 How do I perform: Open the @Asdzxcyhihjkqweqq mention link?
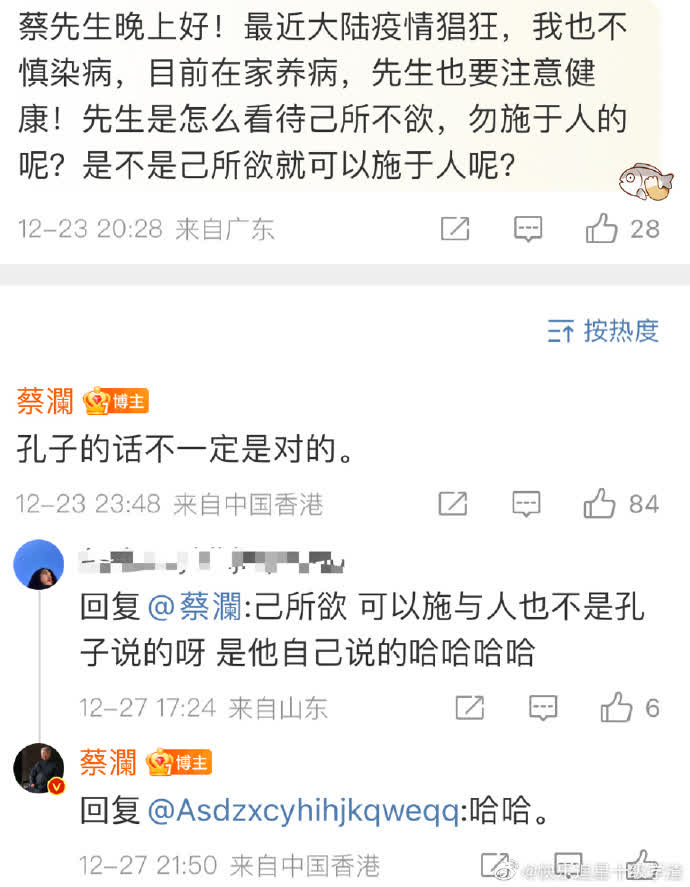tap(302, 811)
